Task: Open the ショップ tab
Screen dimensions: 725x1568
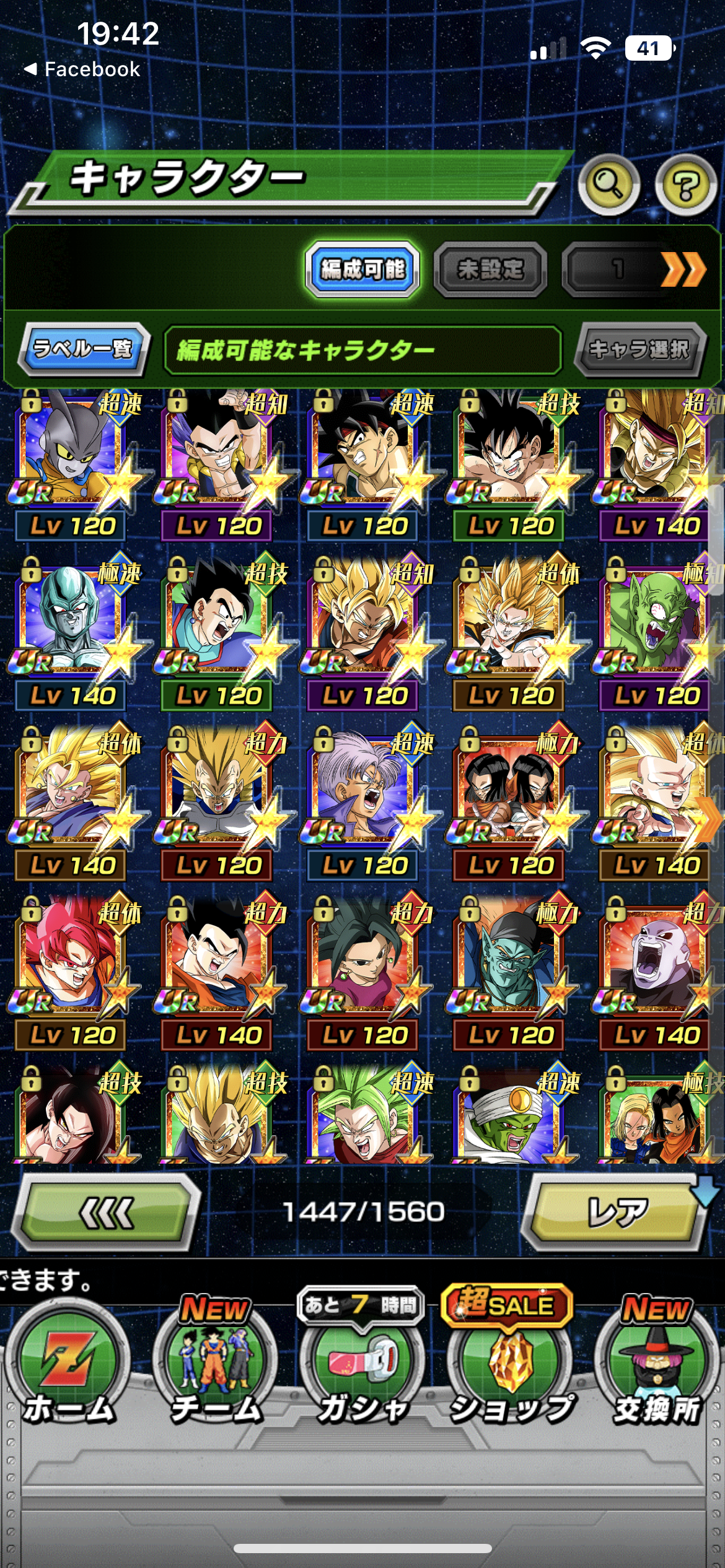Action: (x=510, y=1361)
